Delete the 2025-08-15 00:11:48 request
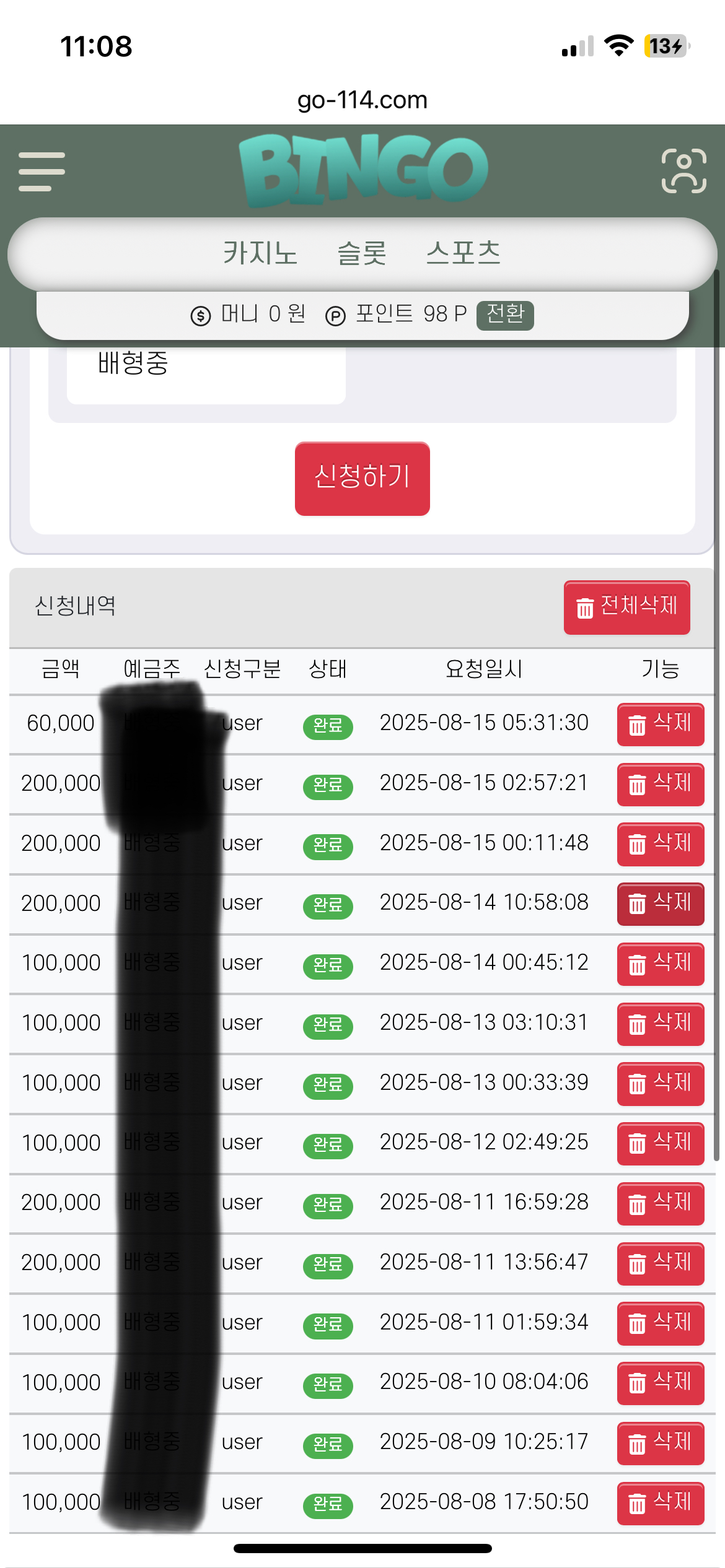 (x=660, y=843)
